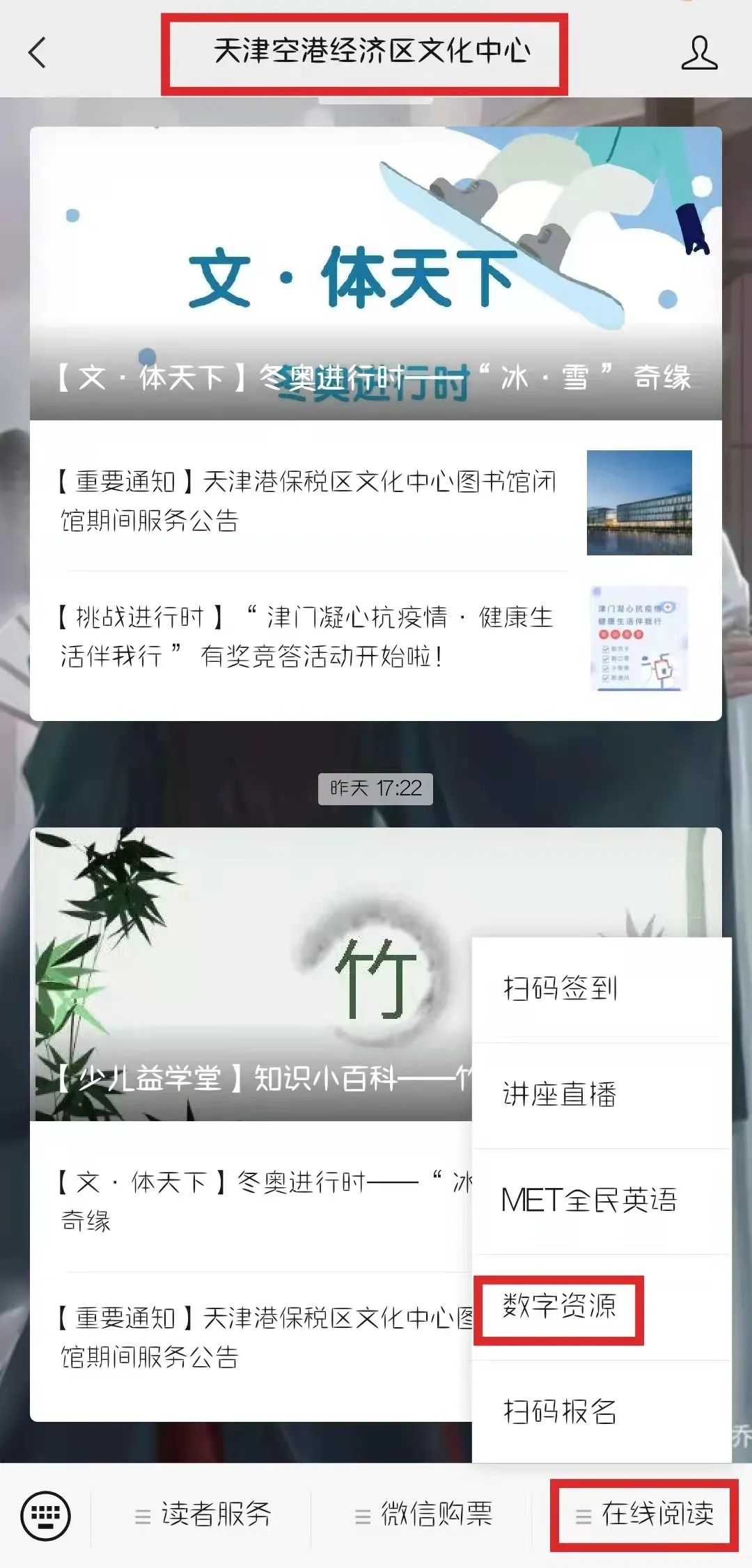The width and height of the screenshot is (752, 1568).
Task: Choose MET全民英语 in the popup menu
Action: tap(602, 1201)
